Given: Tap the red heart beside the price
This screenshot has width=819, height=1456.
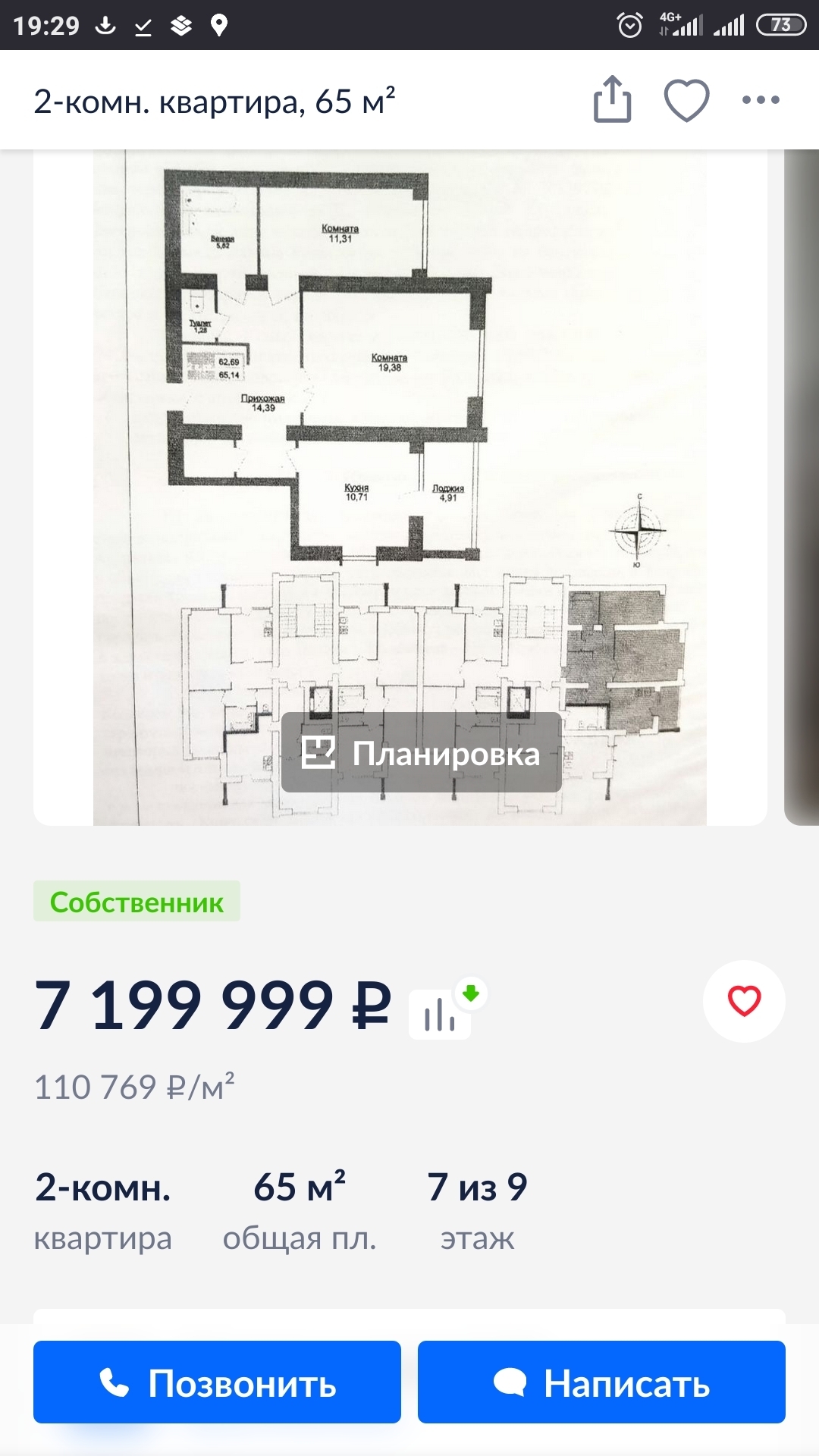Looking at the screenshot, I should pyautogui.click(x=744, y=1001).
